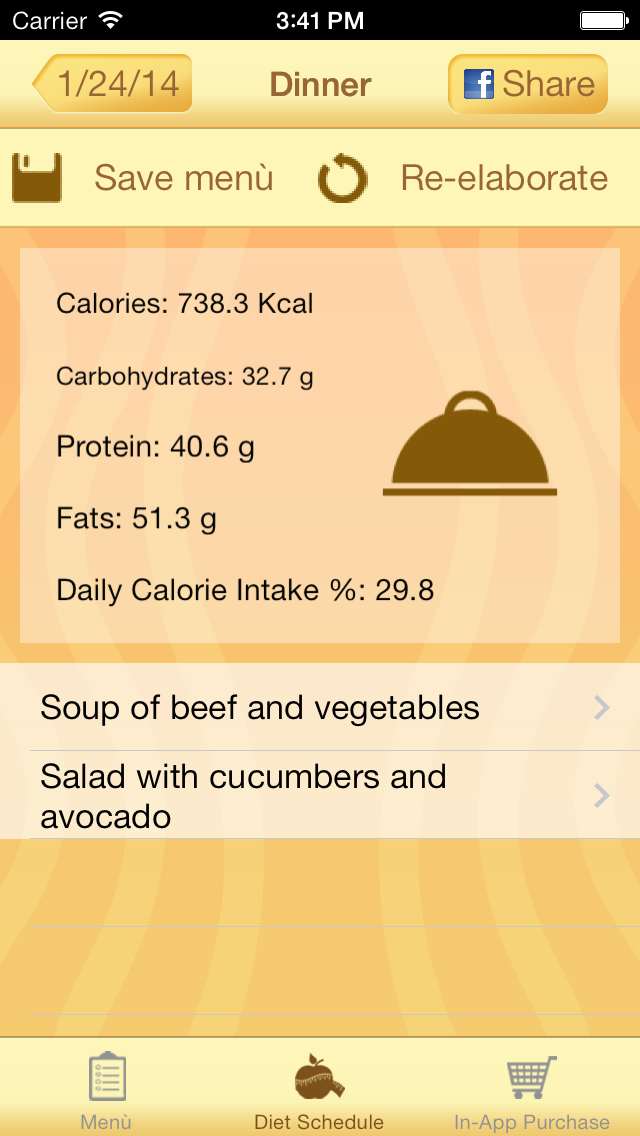This screenshot has width=640, height=1136.
Task: Go back to the 1/24/14 date screen
Action: coord(112,84)
